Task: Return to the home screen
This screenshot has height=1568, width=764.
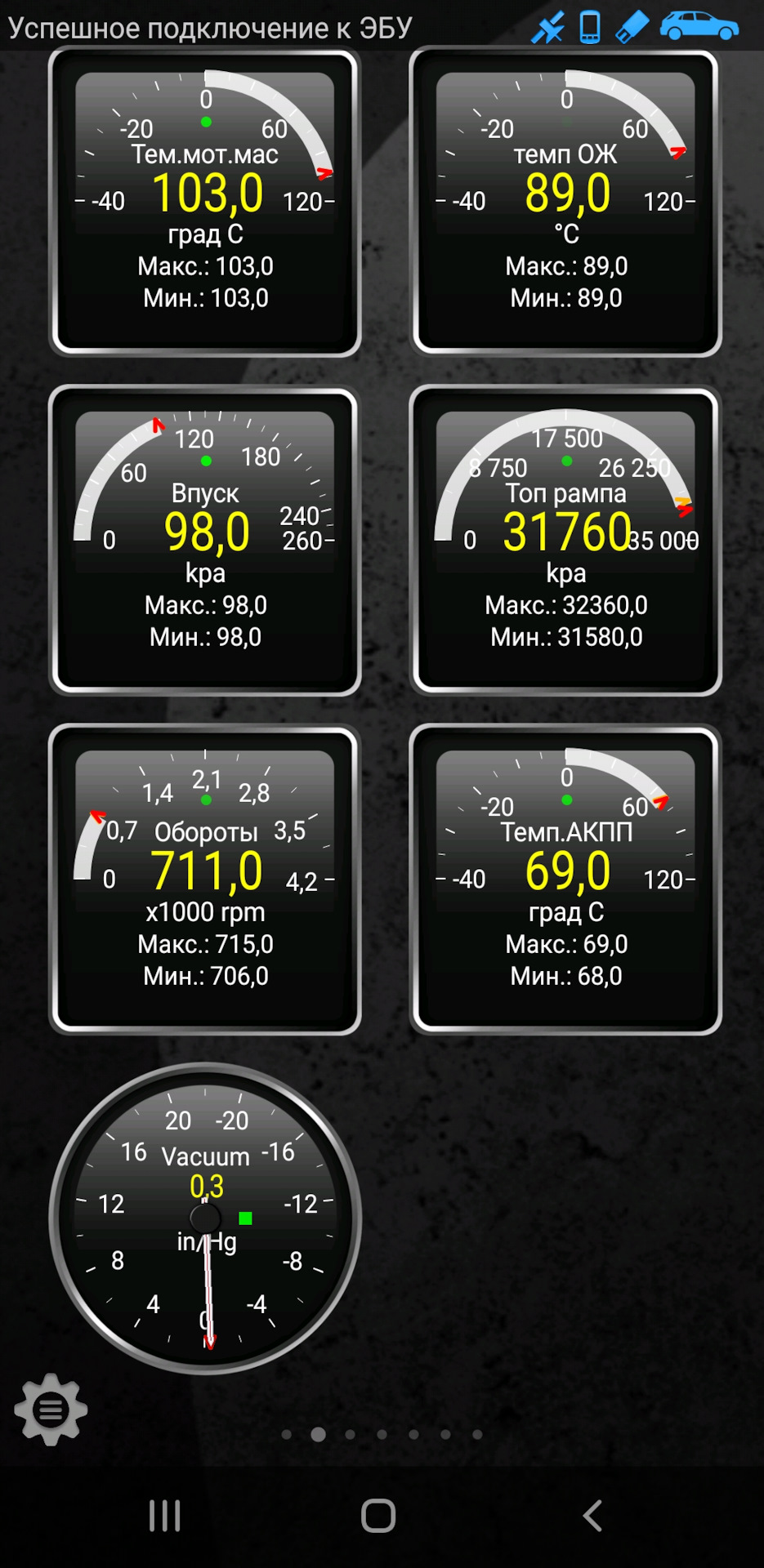Action: [x=378, y=1516]
